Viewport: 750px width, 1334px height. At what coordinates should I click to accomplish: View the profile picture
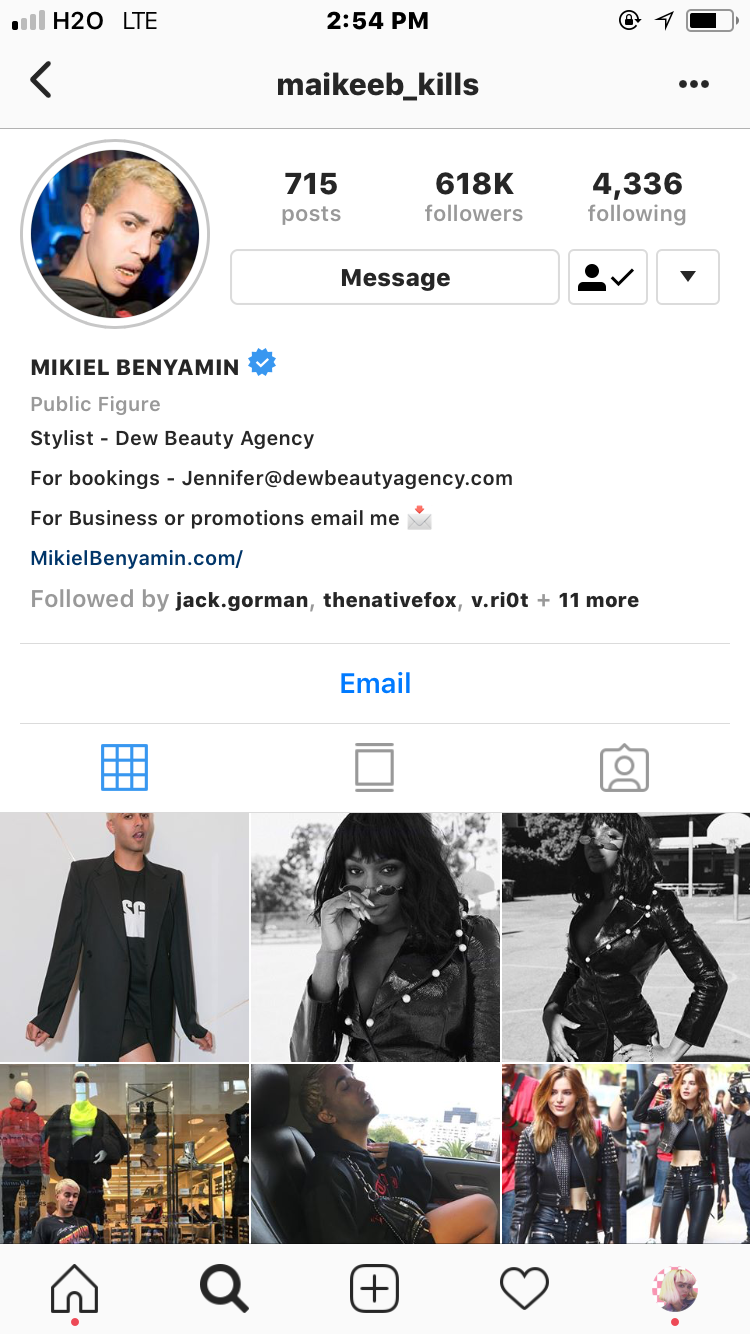[115, 234]
